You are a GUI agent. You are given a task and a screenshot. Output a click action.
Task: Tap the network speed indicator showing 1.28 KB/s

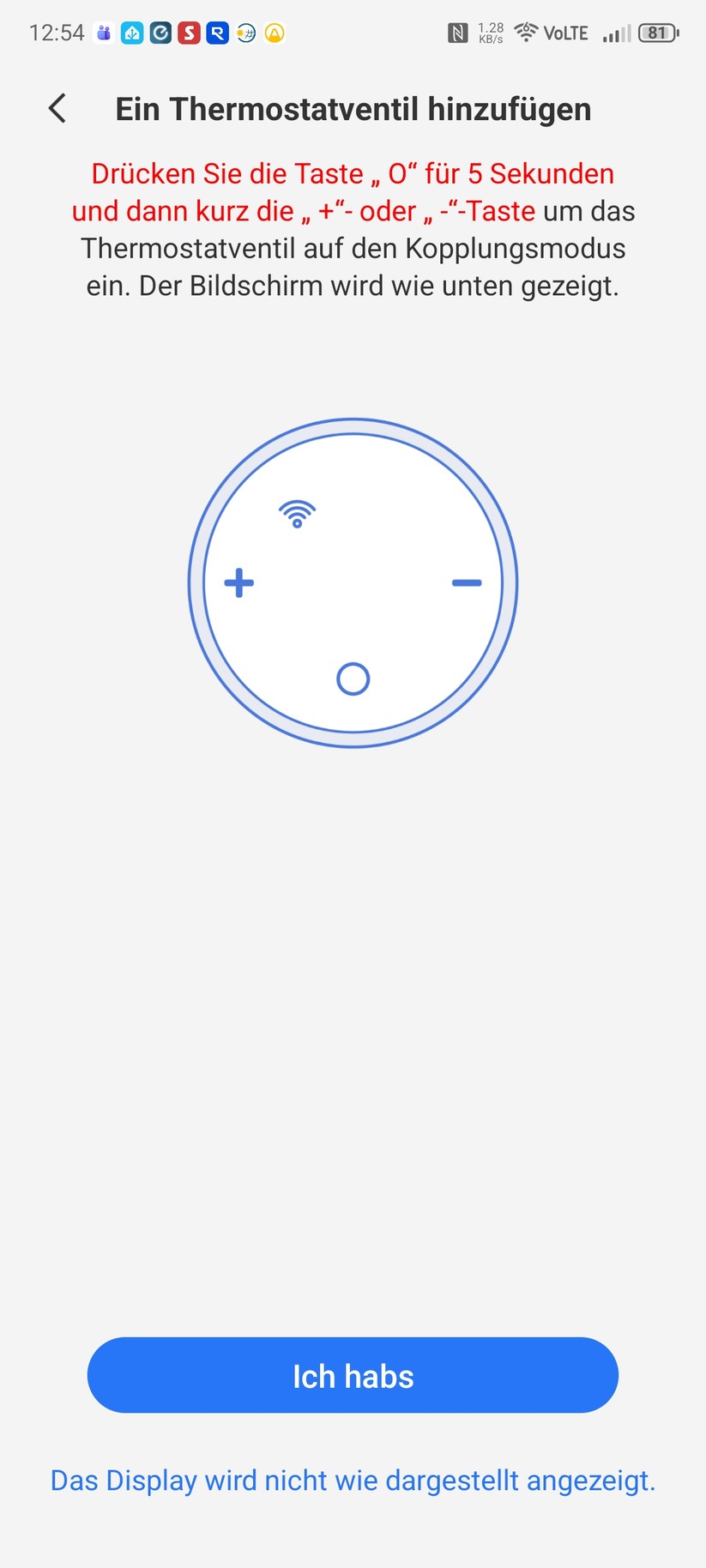[x=489, y=33]
